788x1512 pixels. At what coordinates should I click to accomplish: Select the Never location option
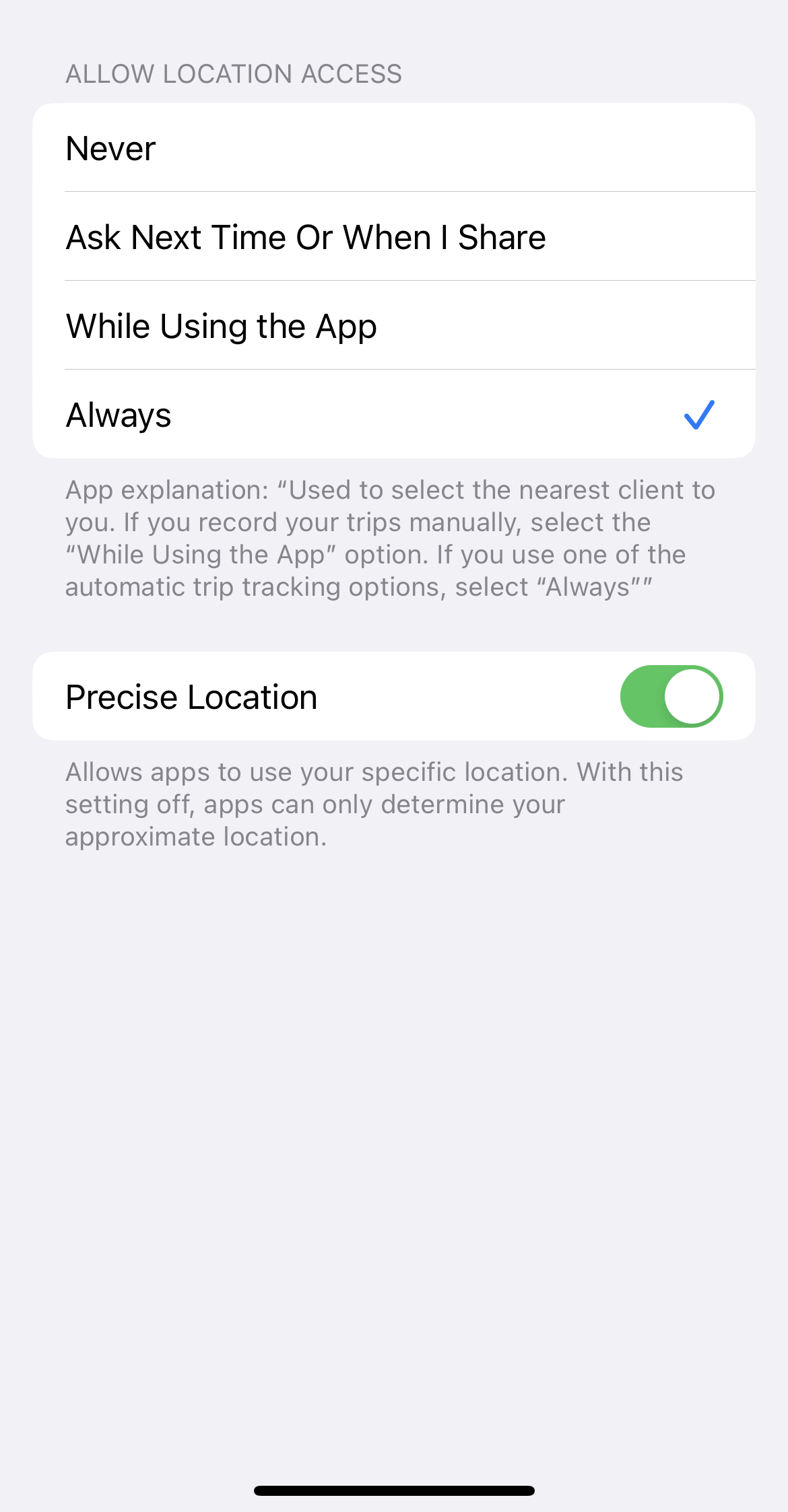[394, 147]
